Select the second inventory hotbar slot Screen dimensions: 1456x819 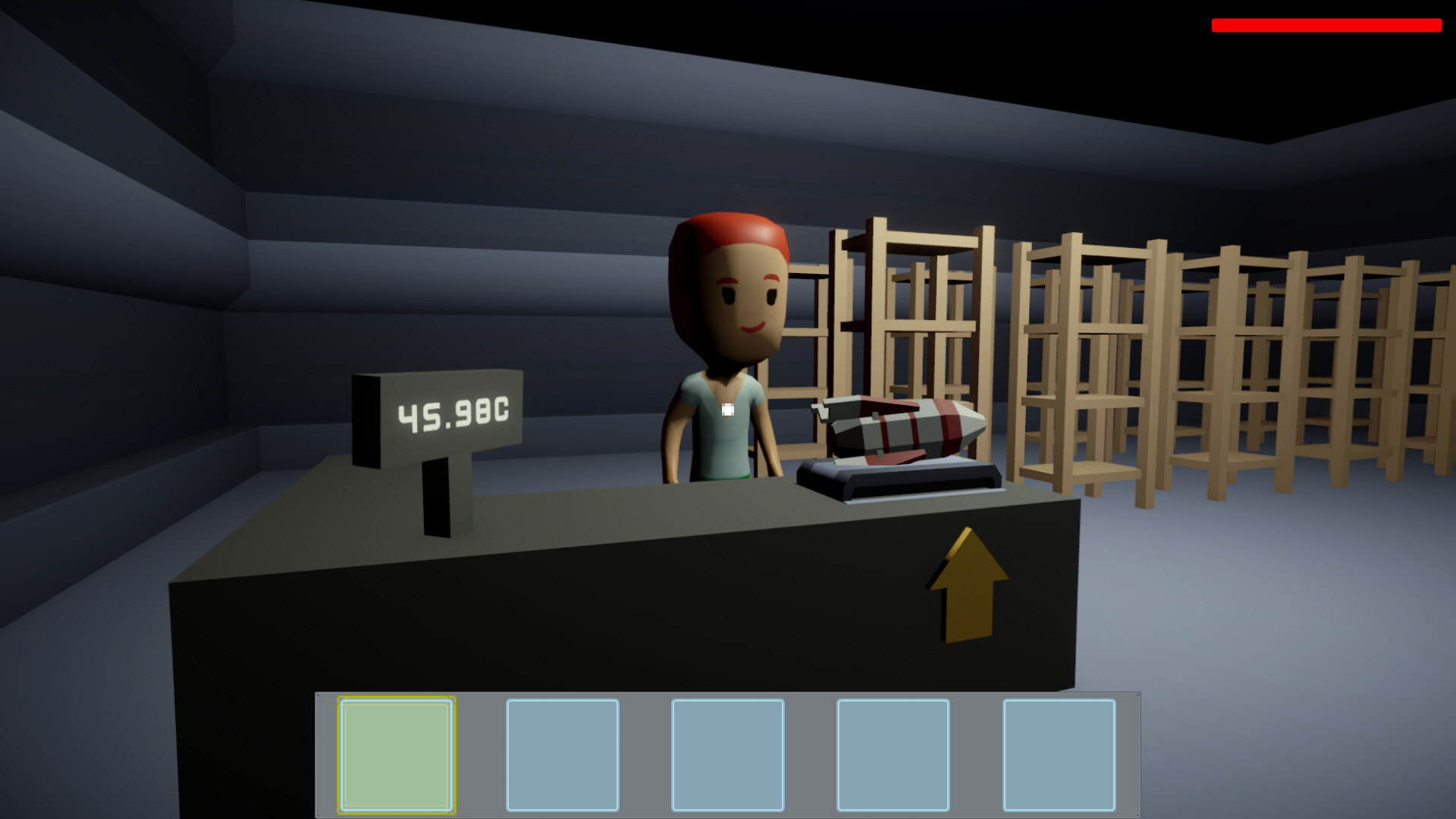[562, 755]
